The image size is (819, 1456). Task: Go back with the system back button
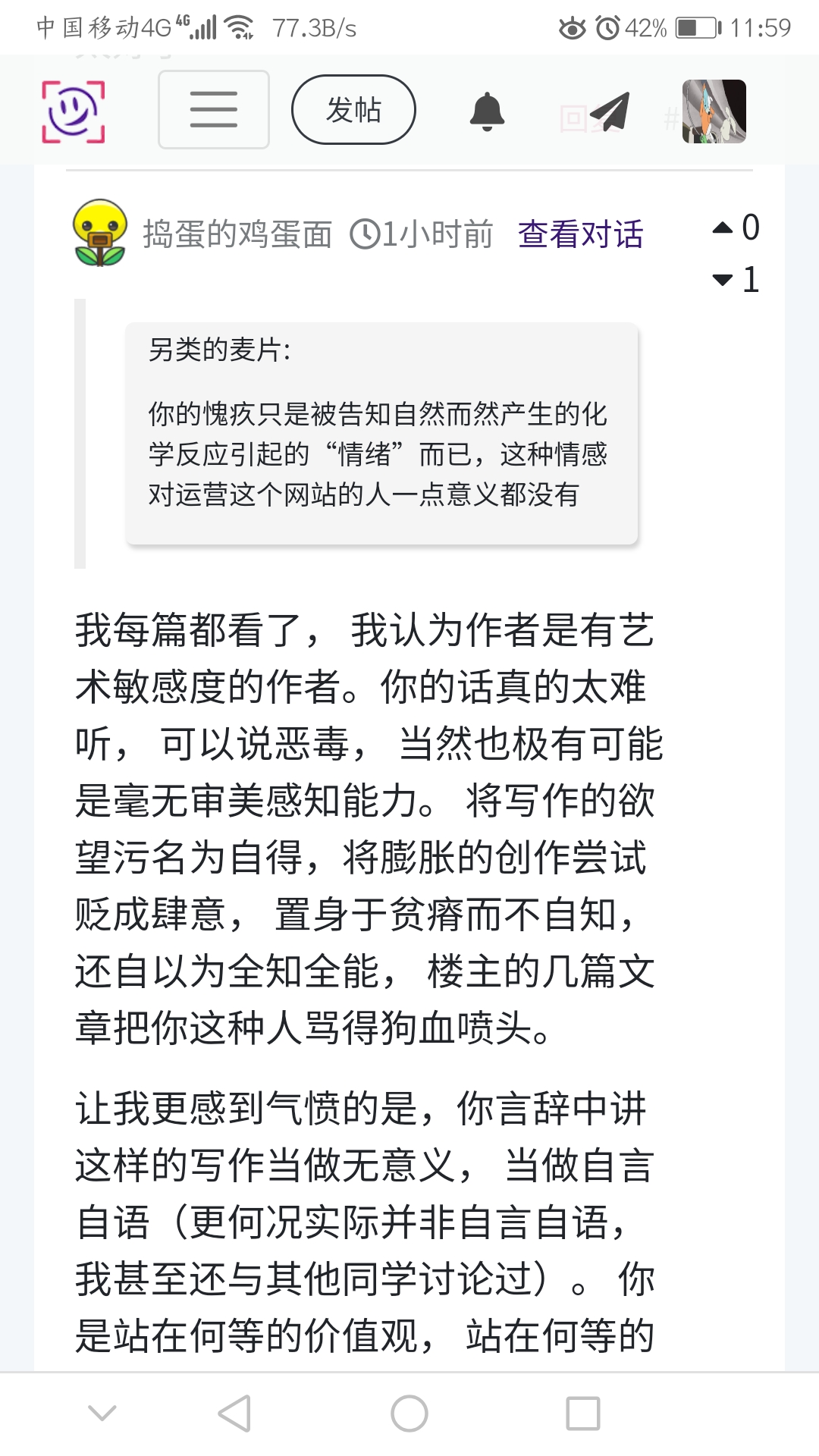pos(234,1414)
